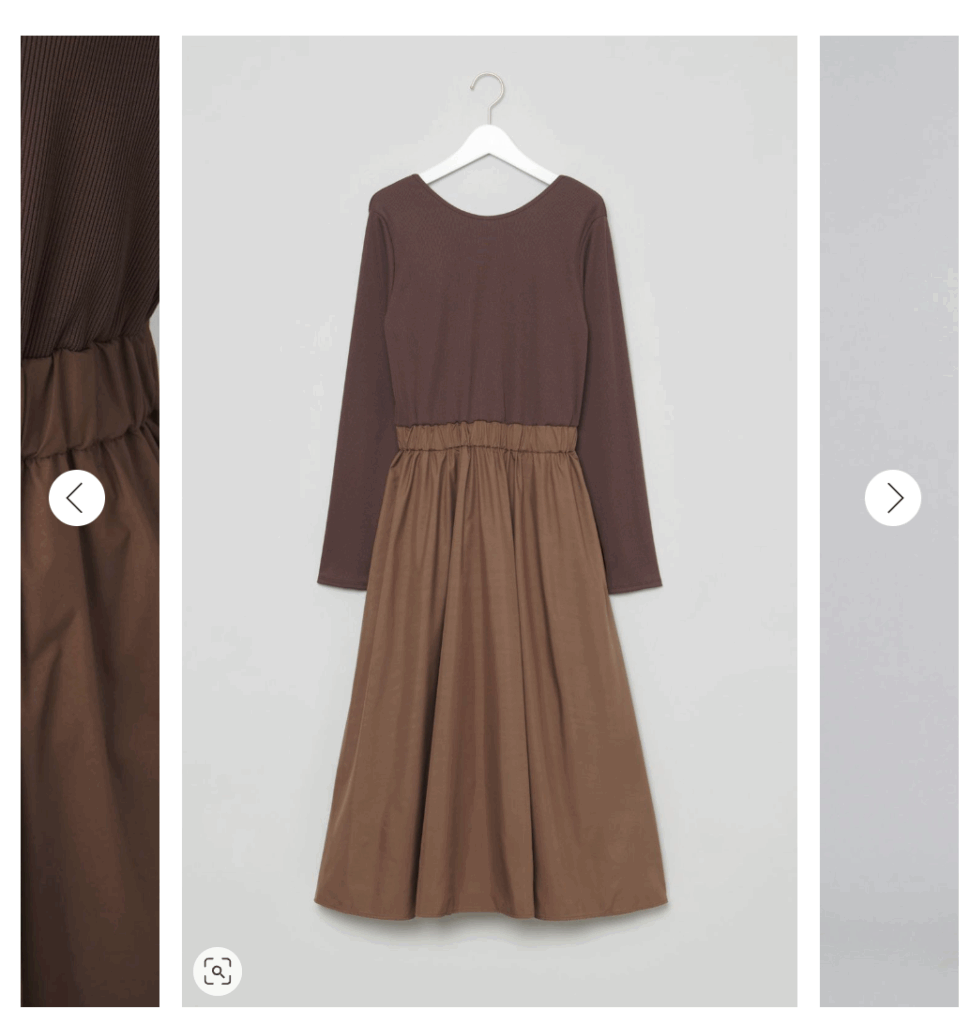This screenshot has height=1024, width=970.
Task: Show the next product image
Action: tap(892, 498)
